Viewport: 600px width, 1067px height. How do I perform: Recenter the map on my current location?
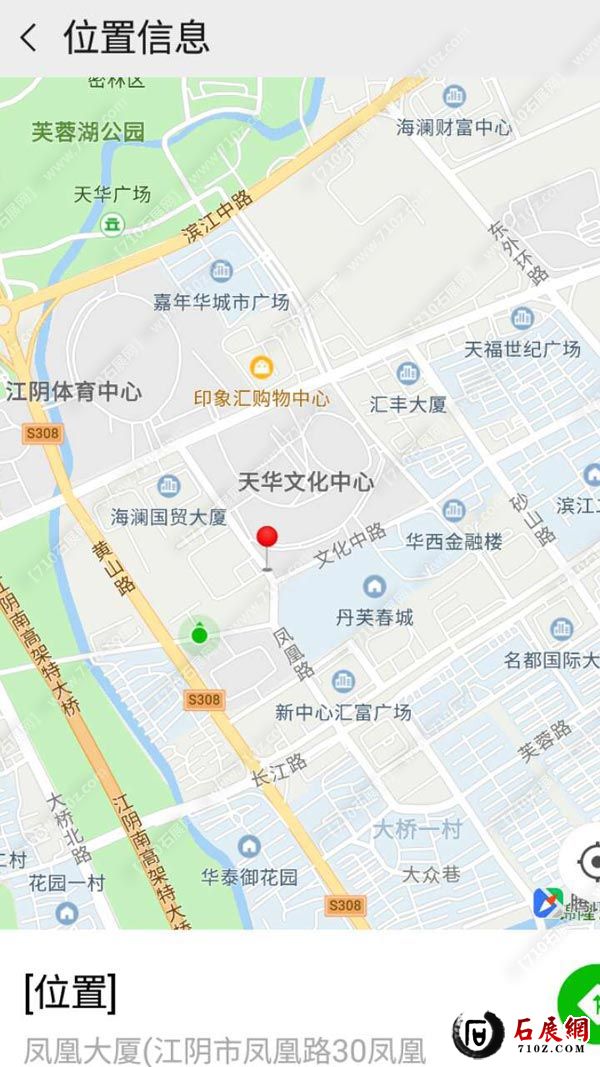(x=586, y=860)
